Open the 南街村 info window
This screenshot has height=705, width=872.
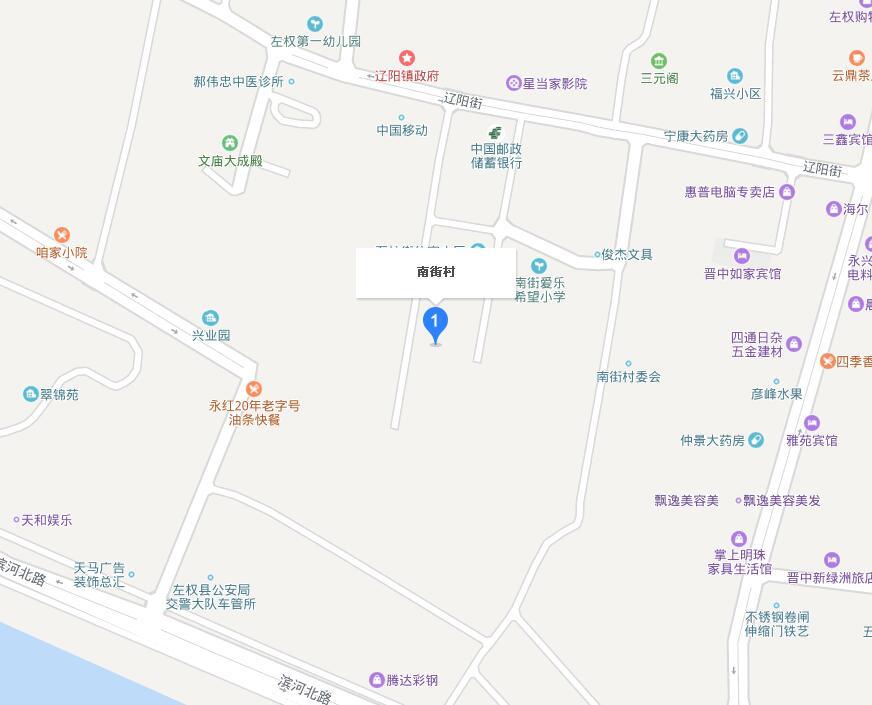(x=436, y=272)
